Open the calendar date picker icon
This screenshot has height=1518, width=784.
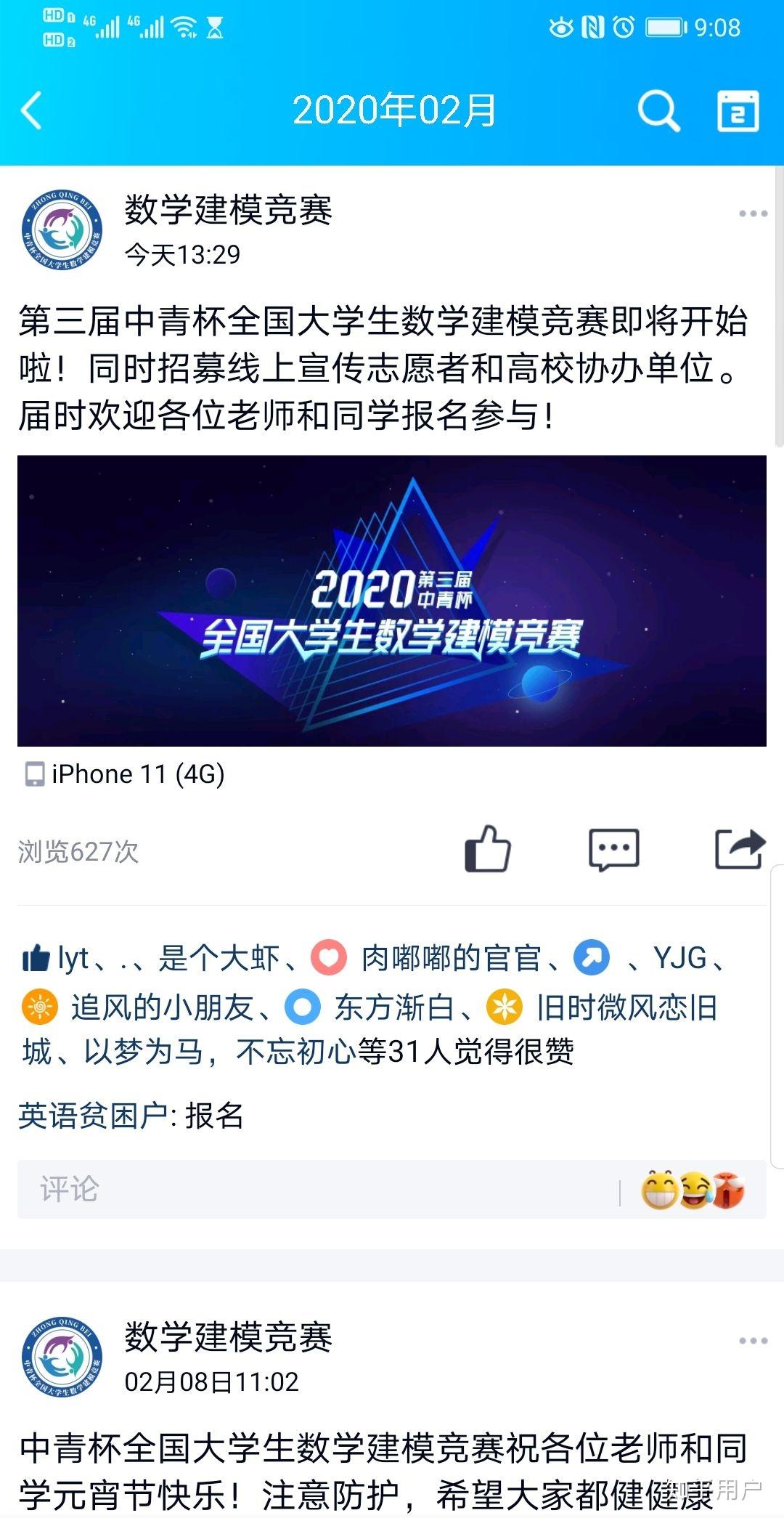738,111
